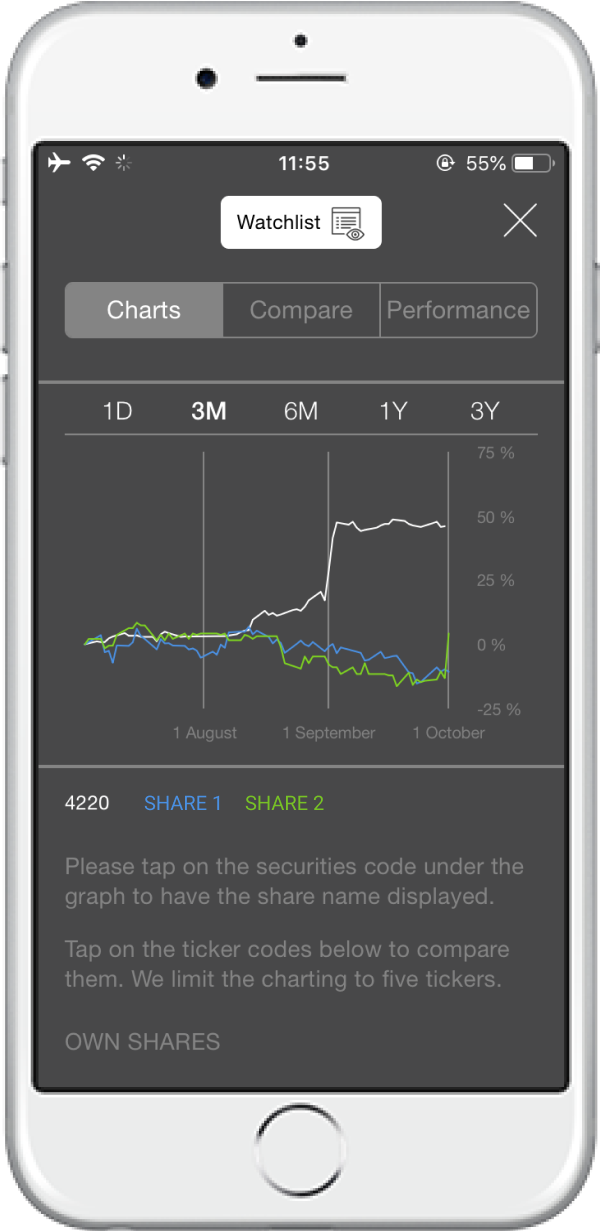Screen dimensions: 600x1231
Task: Open the Watchlist button
Action: point(301,222)
